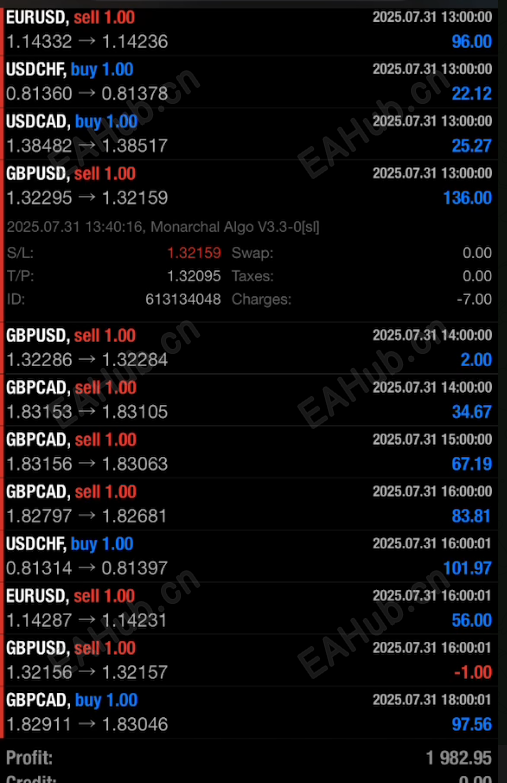Image resolution: width=507 pixels, height=783 pixels.
Task: Expand the GBPUSD sell trade with 2.00 profit
Action: point(251,348)
